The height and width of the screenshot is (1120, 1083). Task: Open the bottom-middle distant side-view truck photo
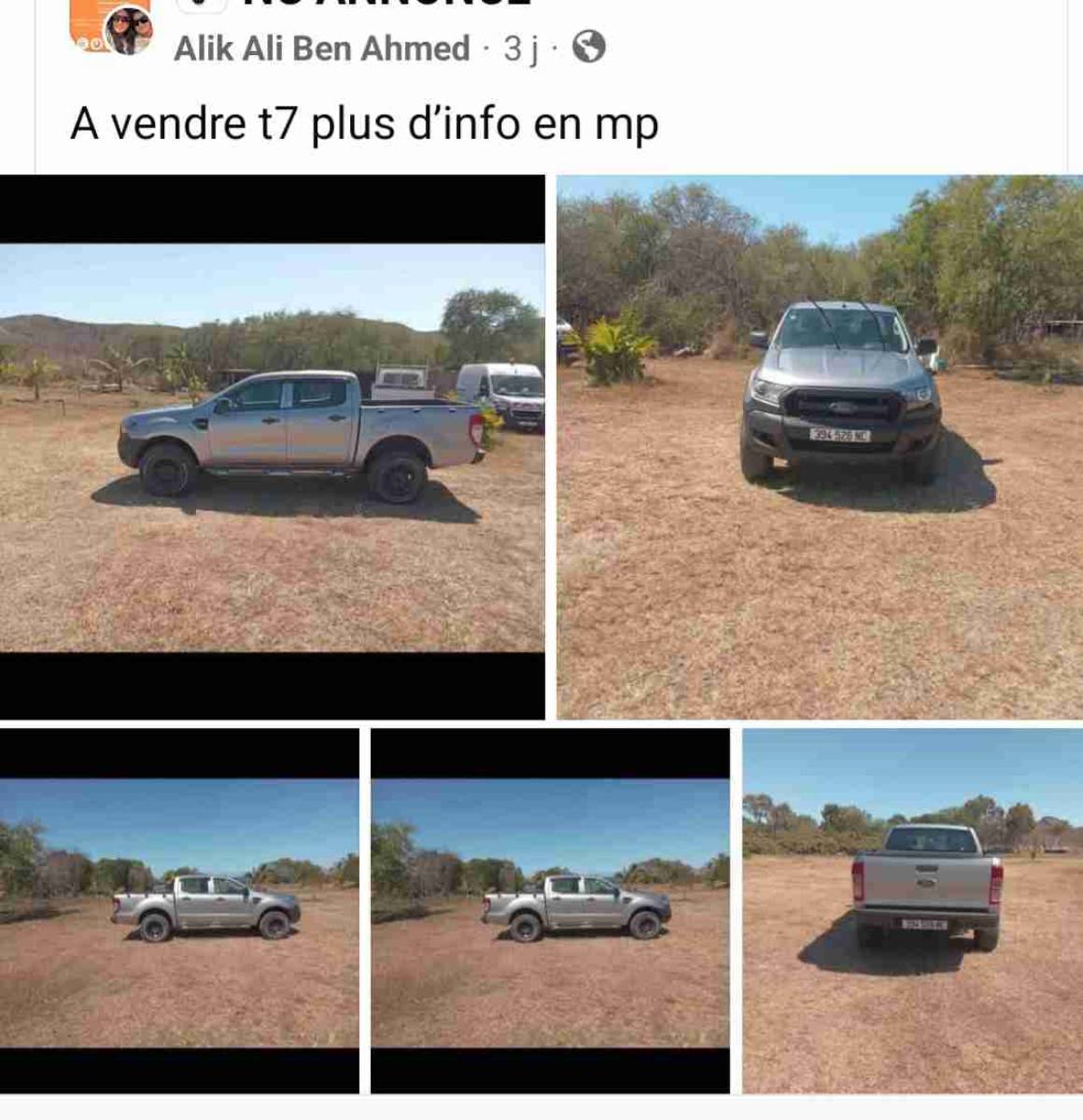click(550, 911)
